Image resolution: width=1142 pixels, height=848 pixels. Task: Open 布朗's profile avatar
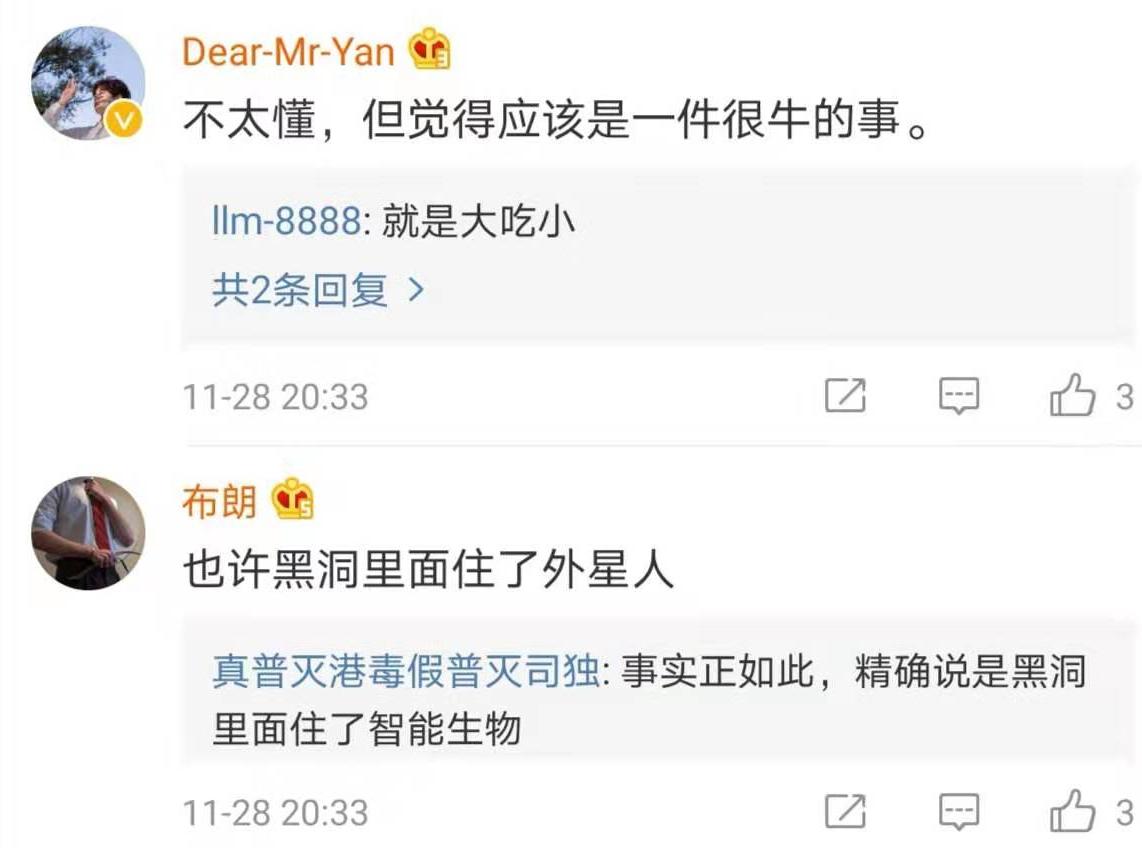coord(88,532)
